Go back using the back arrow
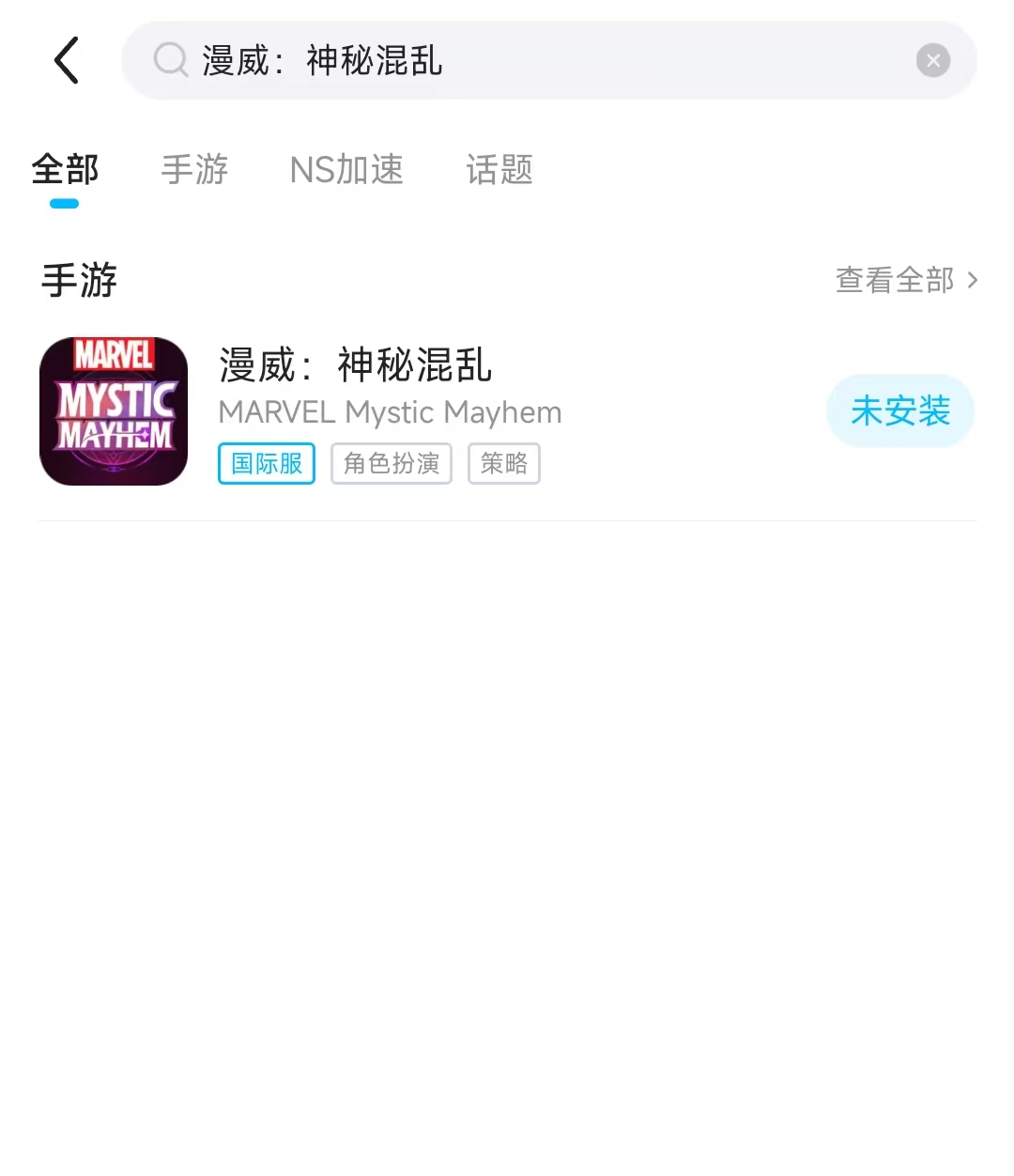The image size is (1014, 1176). (x=67, y=61)
